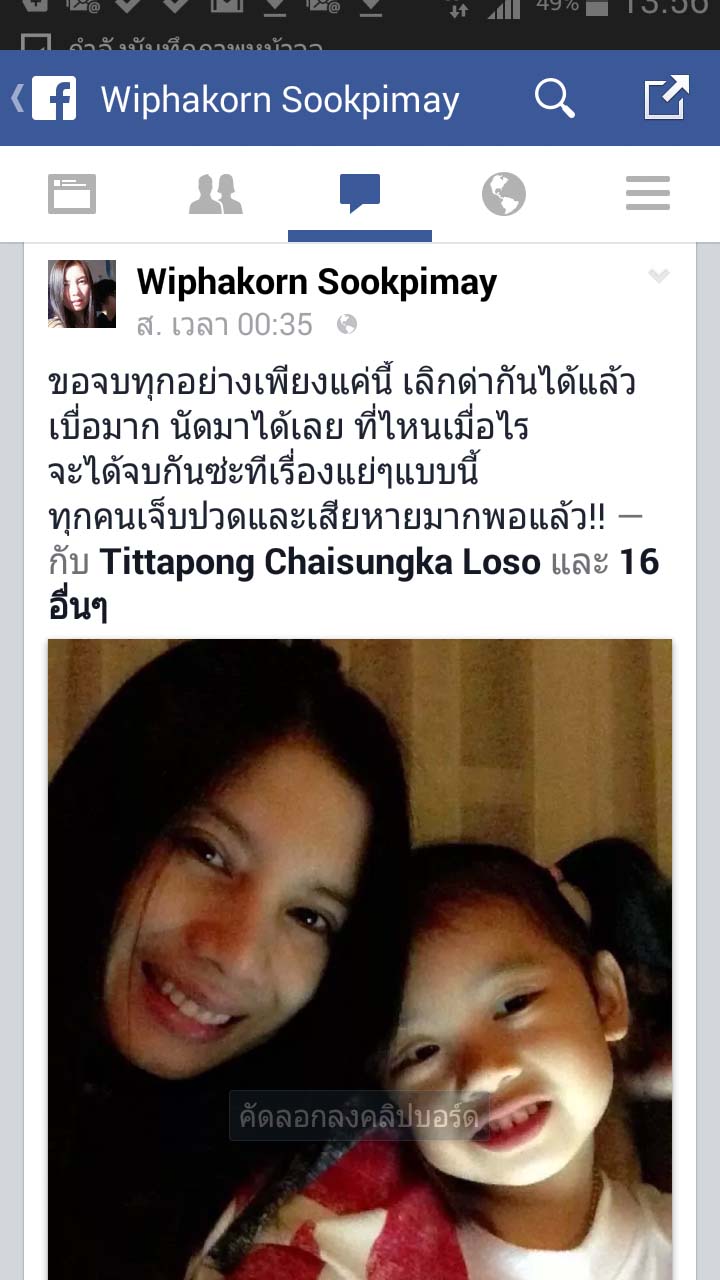Switch to the messages tab
Viewport: 720px width, 1280px height.
[360, 193]
